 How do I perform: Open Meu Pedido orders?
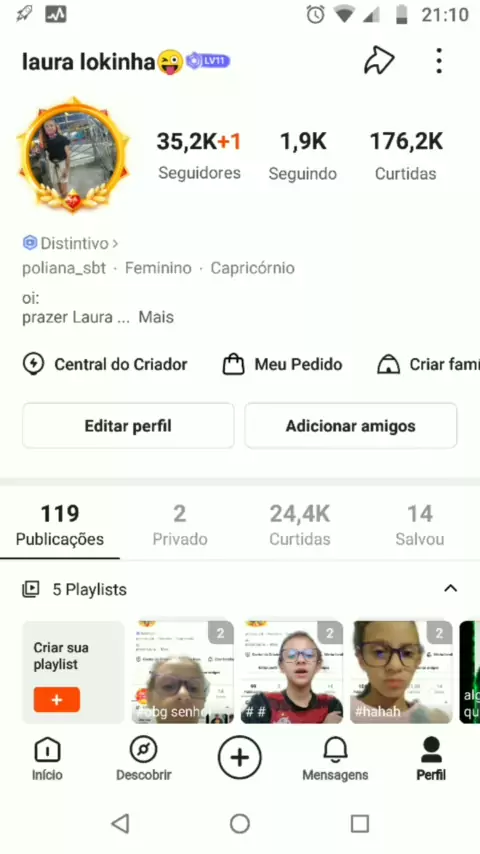click(x=282, y=364)
